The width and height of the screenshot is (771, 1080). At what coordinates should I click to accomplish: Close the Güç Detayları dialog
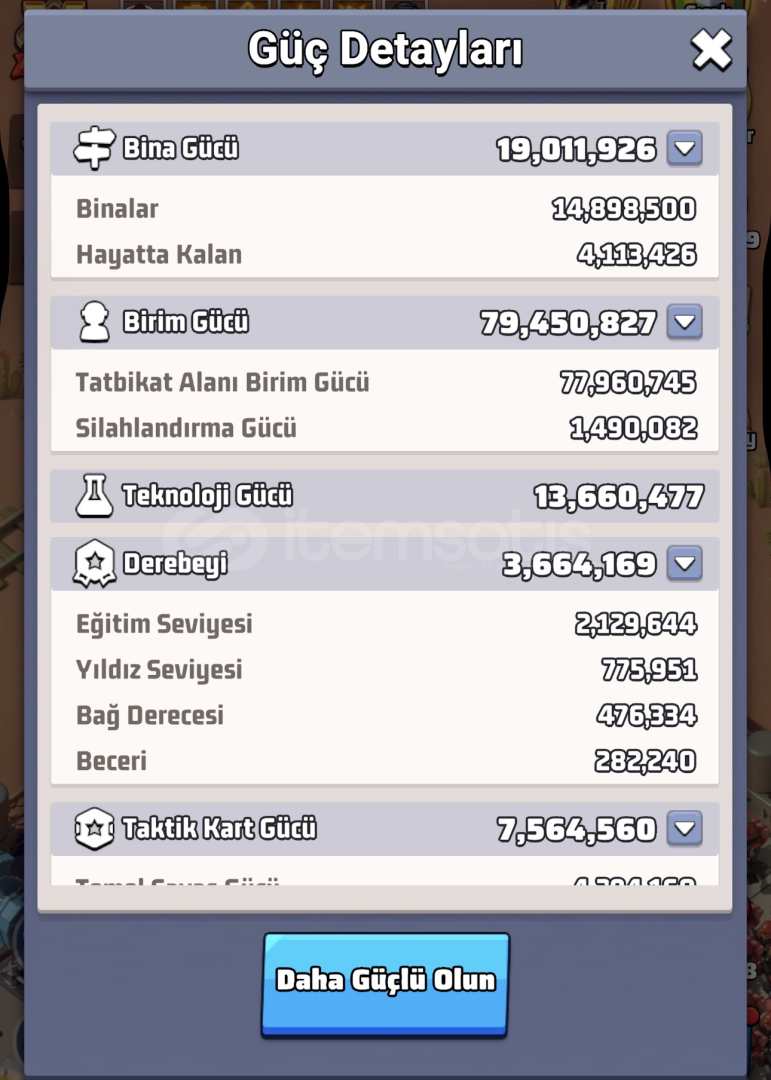click(x=711, y=50)
